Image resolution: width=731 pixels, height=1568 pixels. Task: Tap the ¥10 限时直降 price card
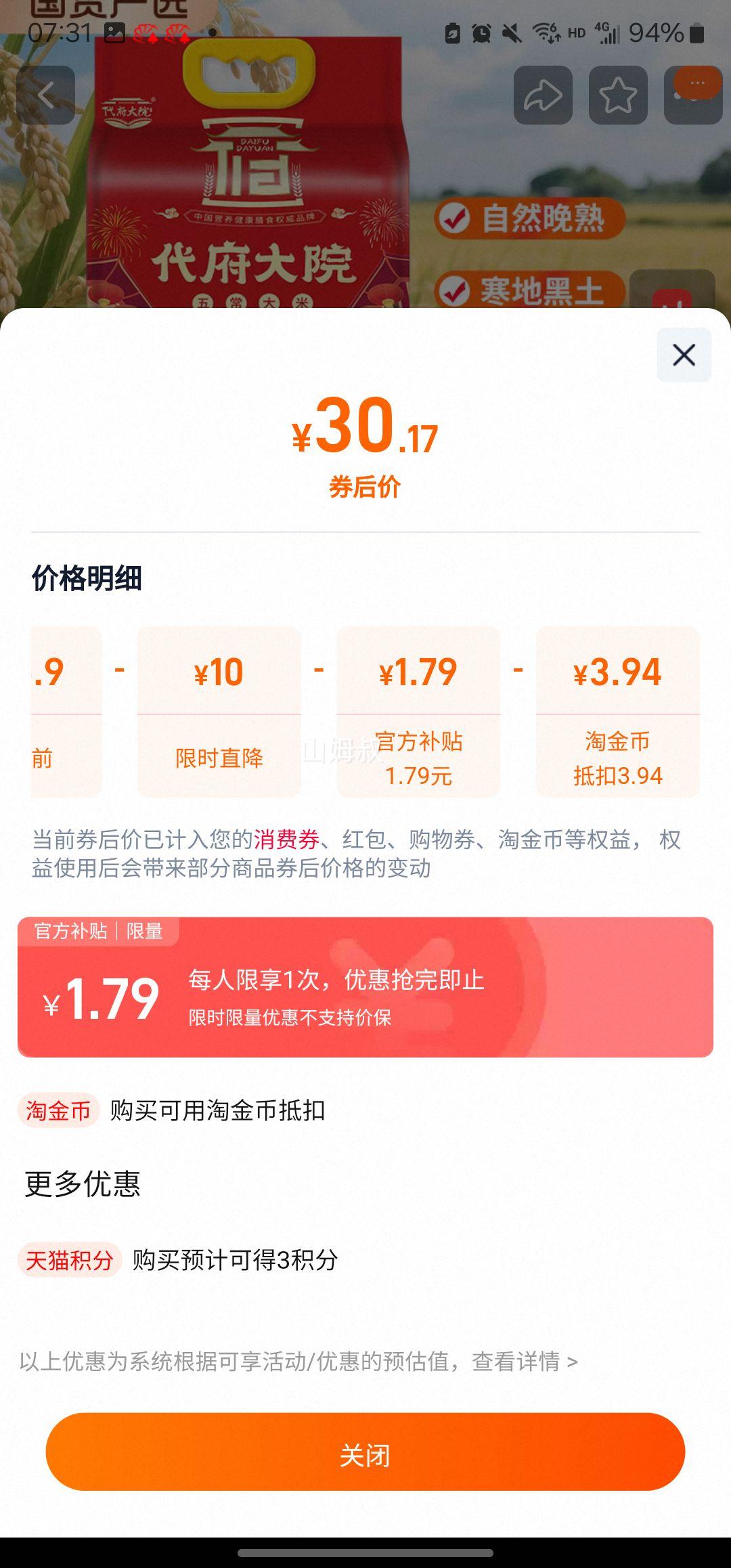pyautogui.click(x=218, y=710)
